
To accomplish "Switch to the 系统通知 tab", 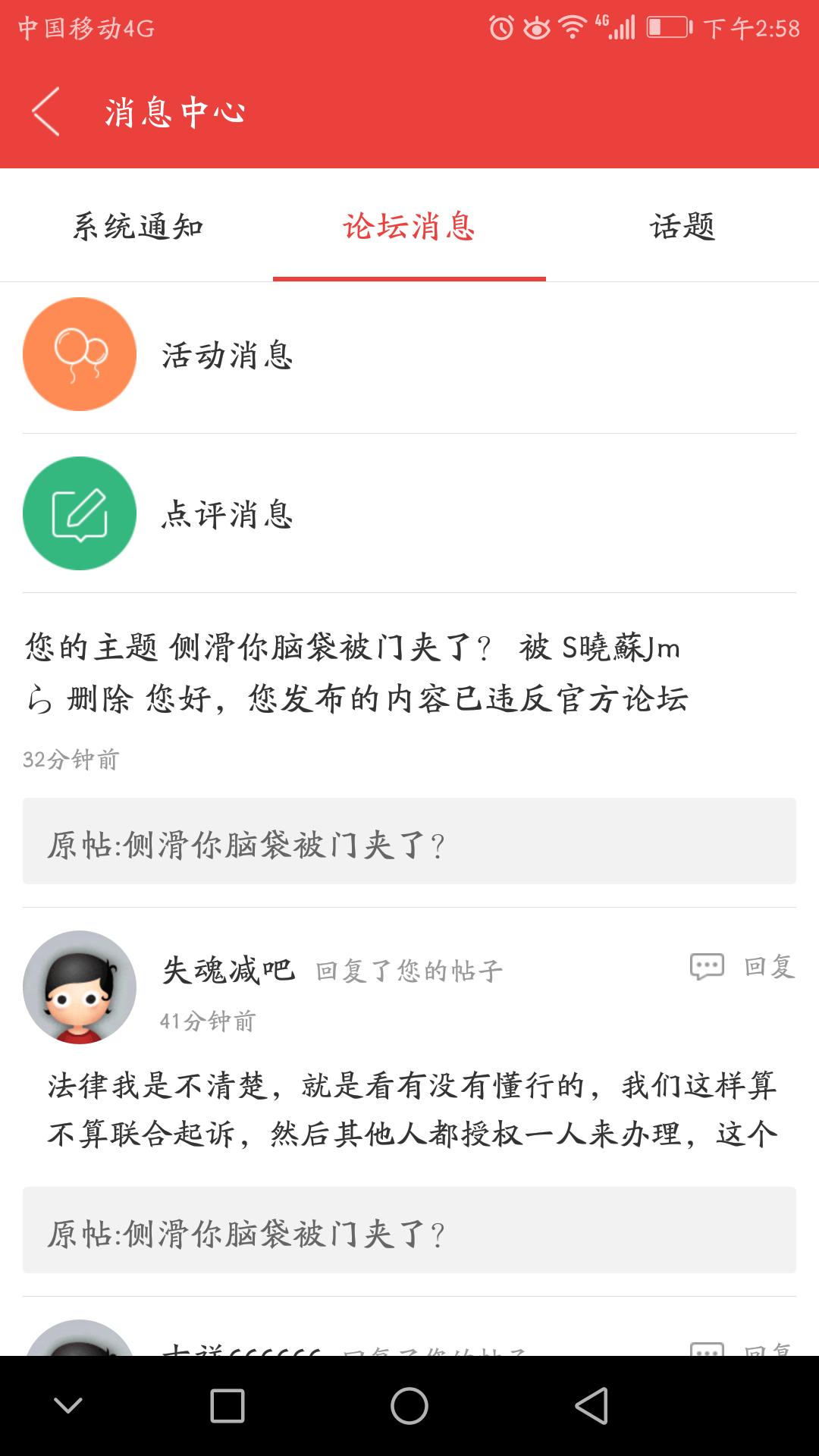I will point(137,226).
